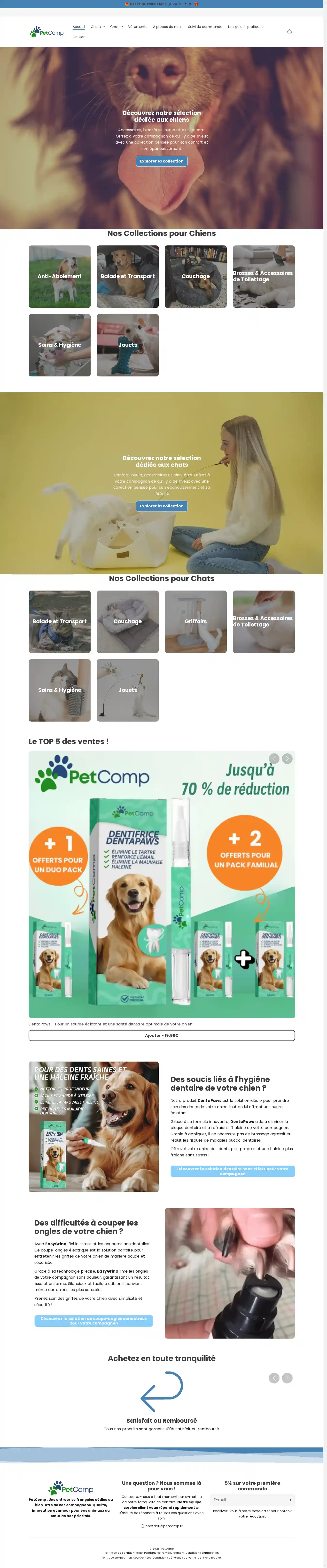Discover the coupe-ongles solution button
The width and height of the screenshot is (327, 1568).
click(93, 1321)
